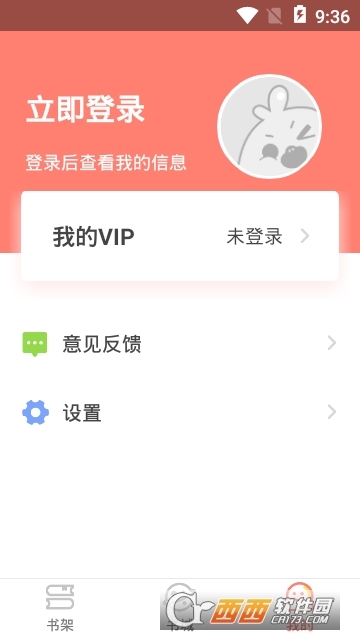Open the profile avatar picture
This screenshot has height=640, width=360.
click(269, 127)
